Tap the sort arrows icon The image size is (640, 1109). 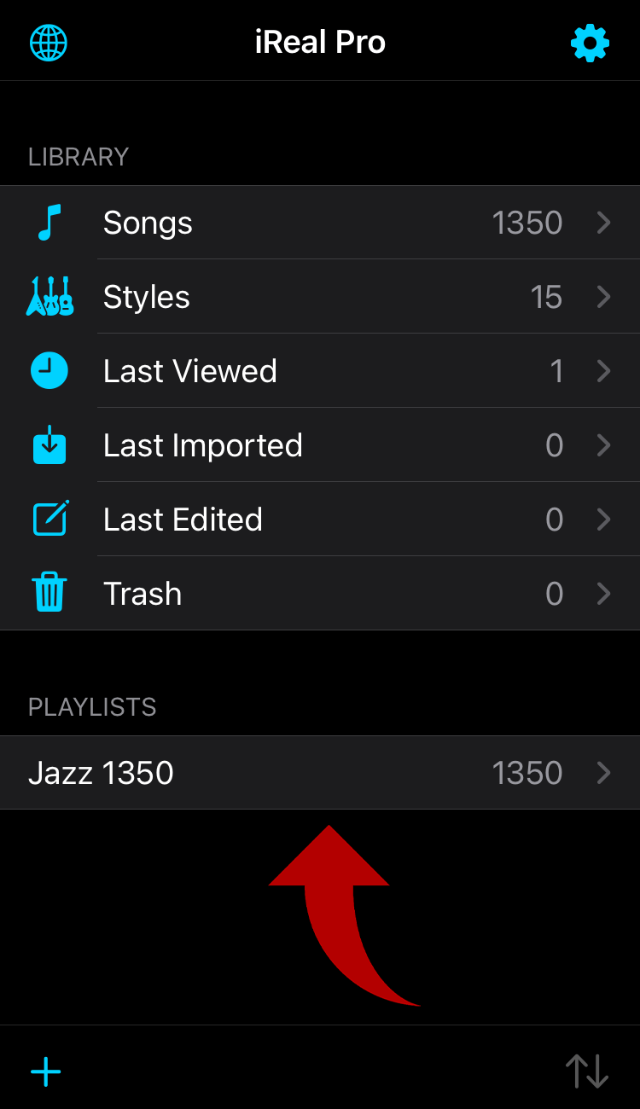point(588,1072)
